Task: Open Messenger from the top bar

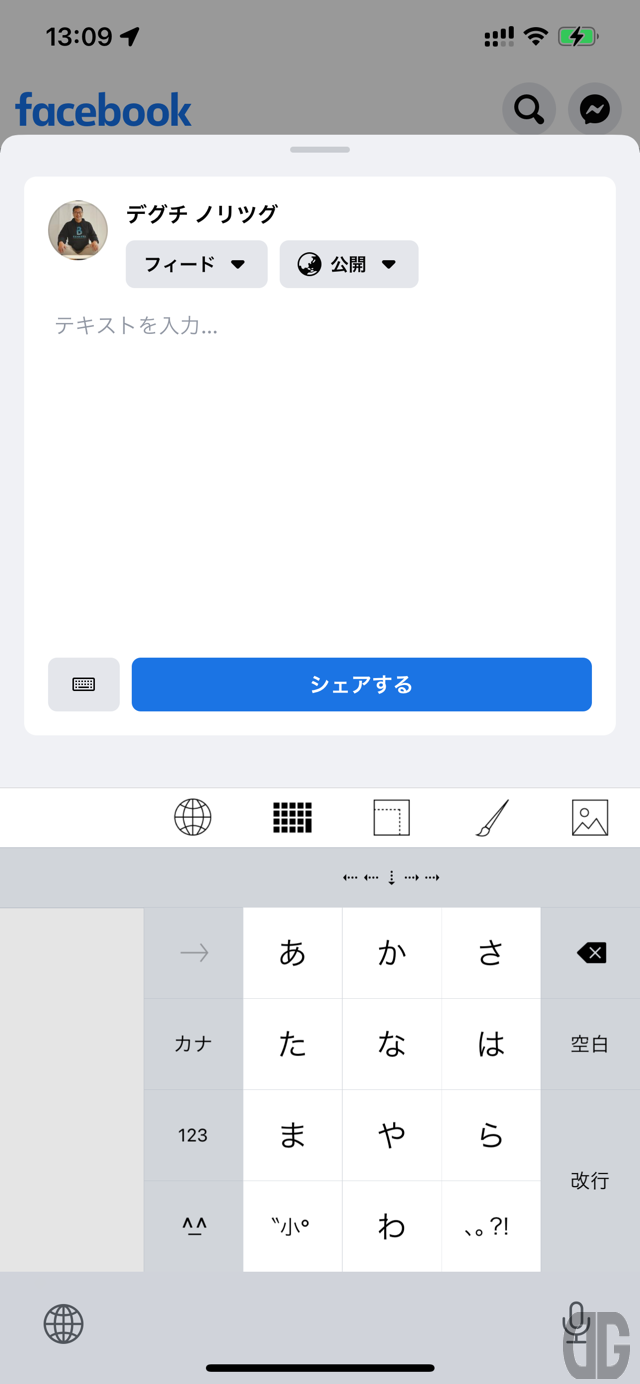Action: [594, 108]
